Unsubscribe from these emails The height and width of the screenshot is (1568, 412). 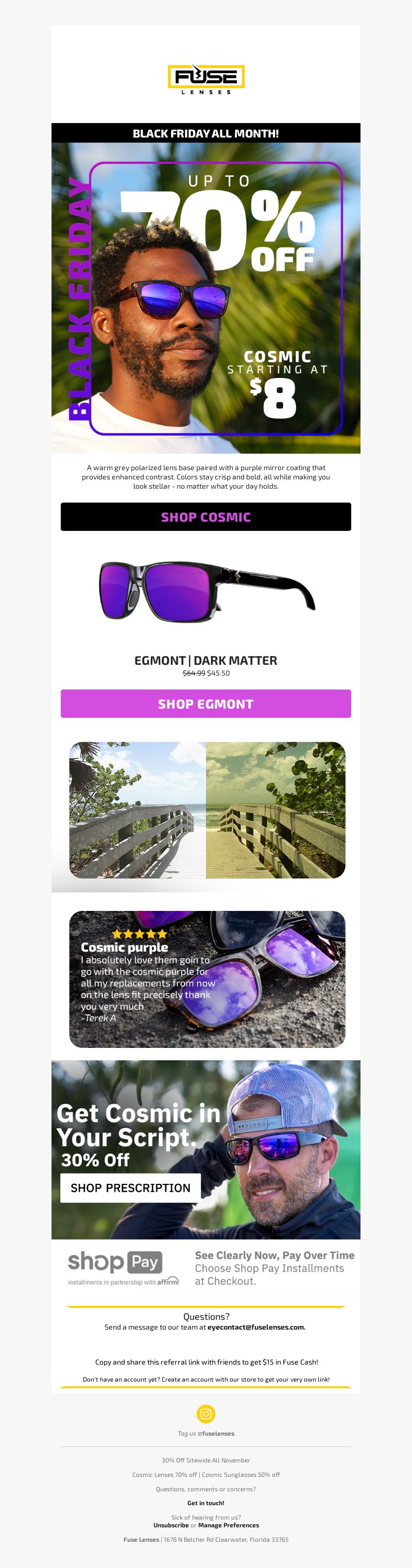170,1525
